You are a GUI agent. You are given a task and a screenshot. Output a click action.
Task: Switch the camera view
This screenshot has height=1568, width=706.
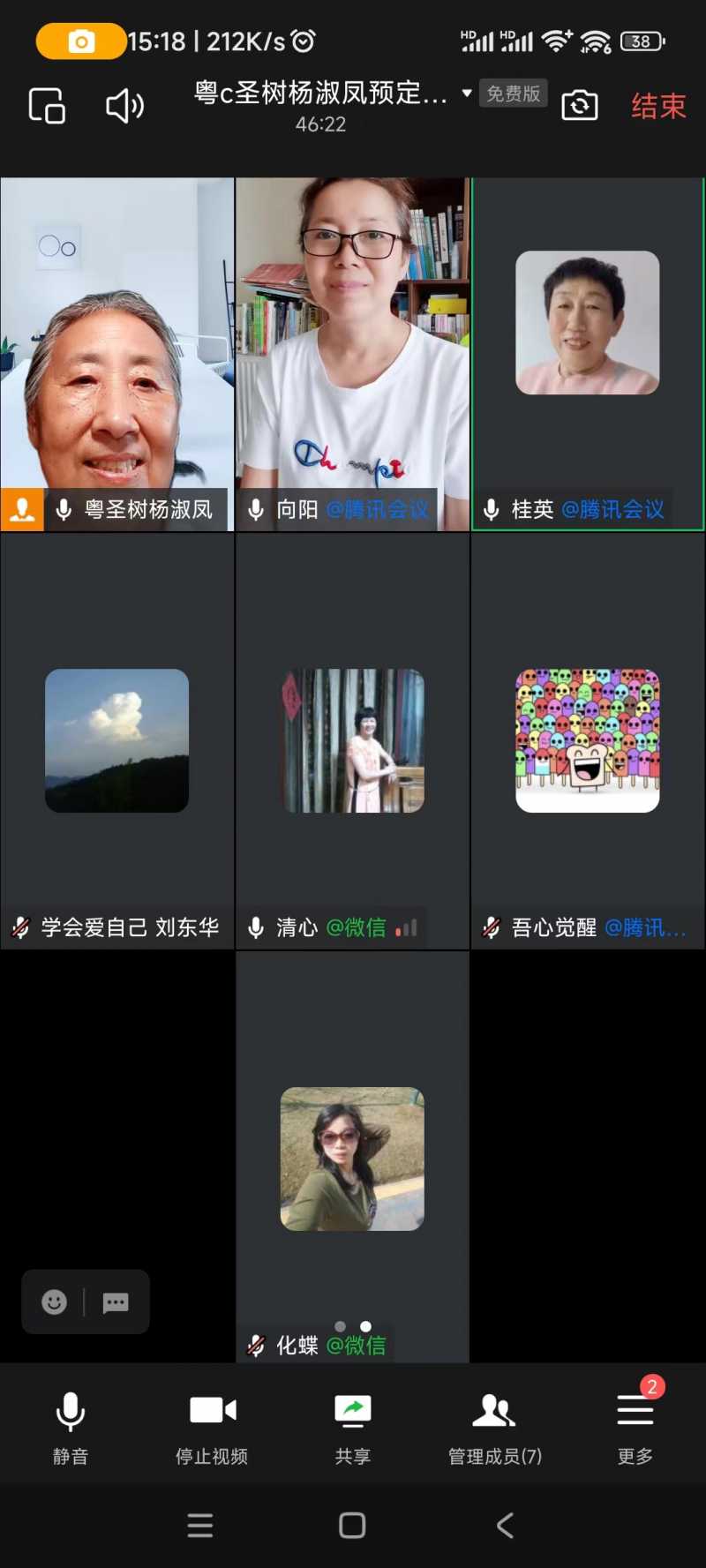[x=580, y=106]
